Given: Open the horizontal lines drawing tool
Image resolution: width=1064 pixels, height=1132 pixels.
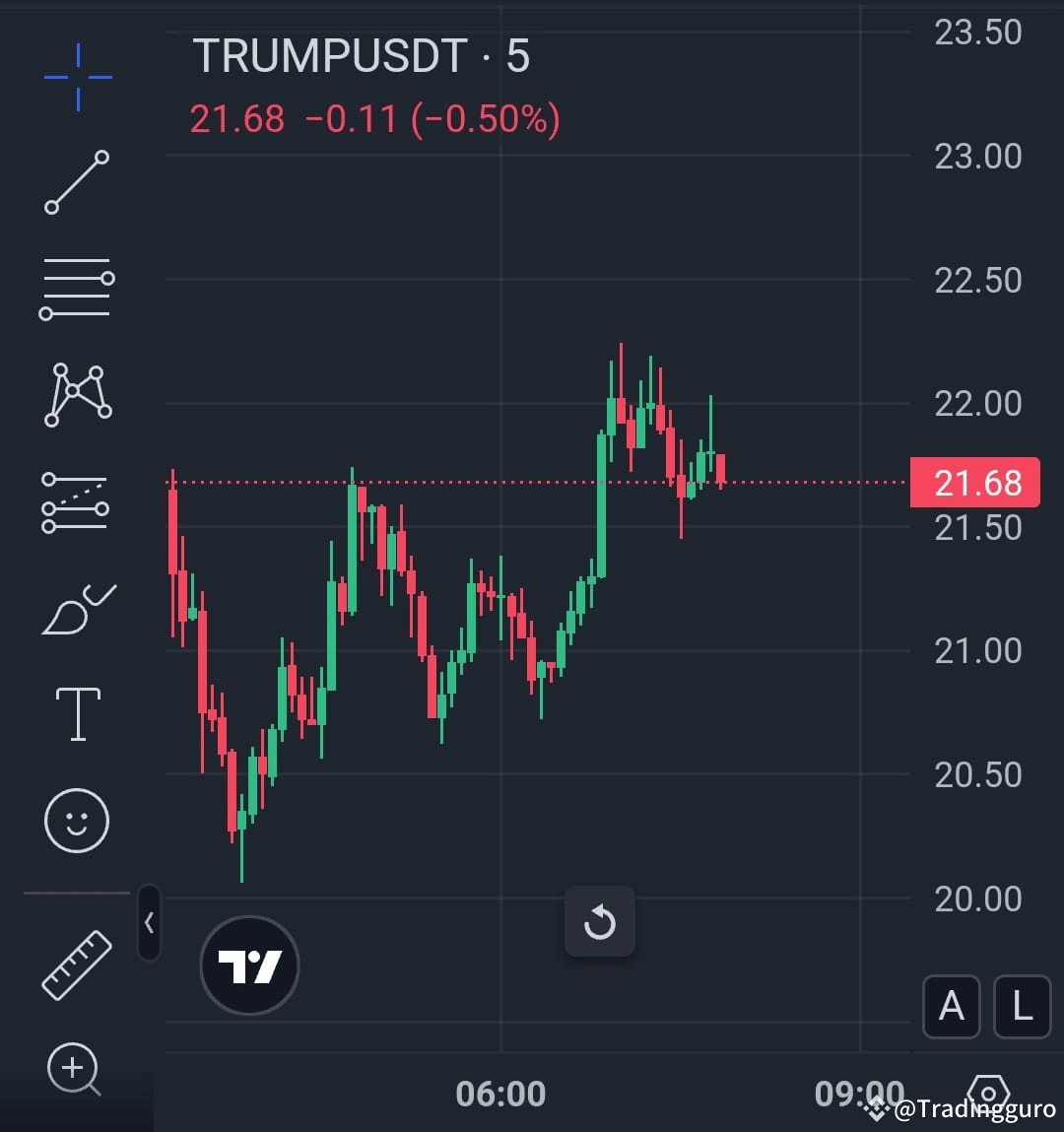Looking at the screenshot, I should (x=77, y=289).
